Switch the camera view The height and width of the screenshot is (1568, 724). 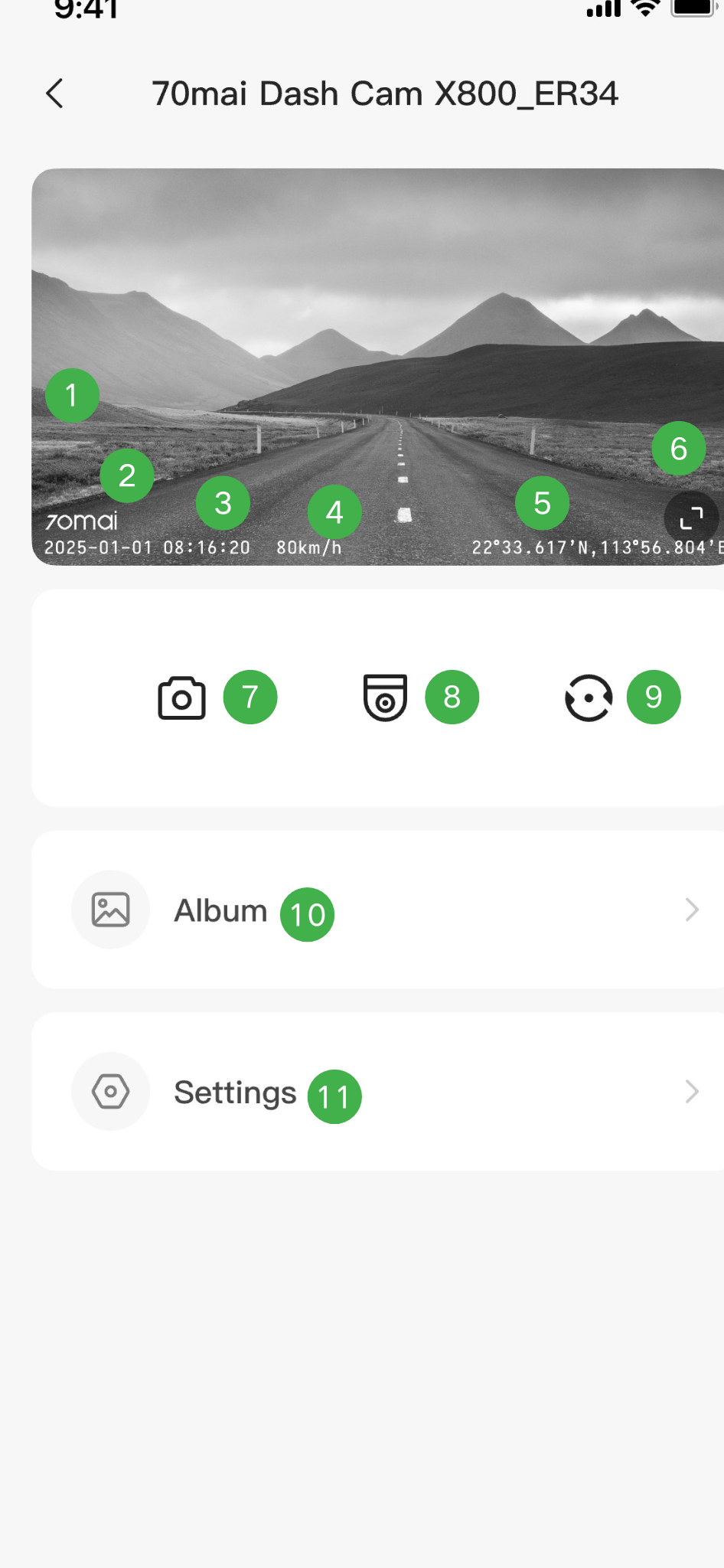(x=589, y=697)
